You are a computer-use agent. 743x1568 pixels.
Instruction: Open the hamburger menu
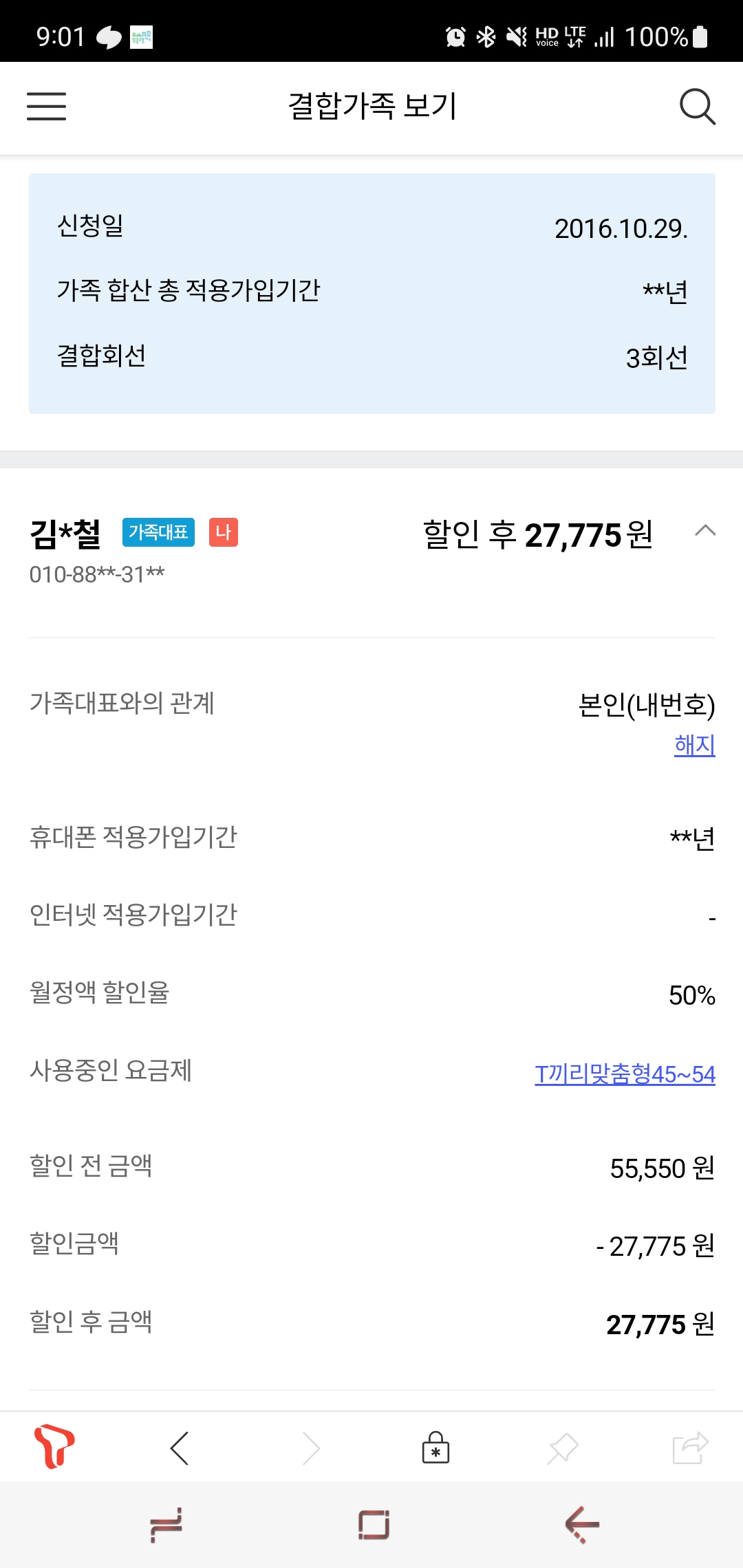tap(46, 107)
